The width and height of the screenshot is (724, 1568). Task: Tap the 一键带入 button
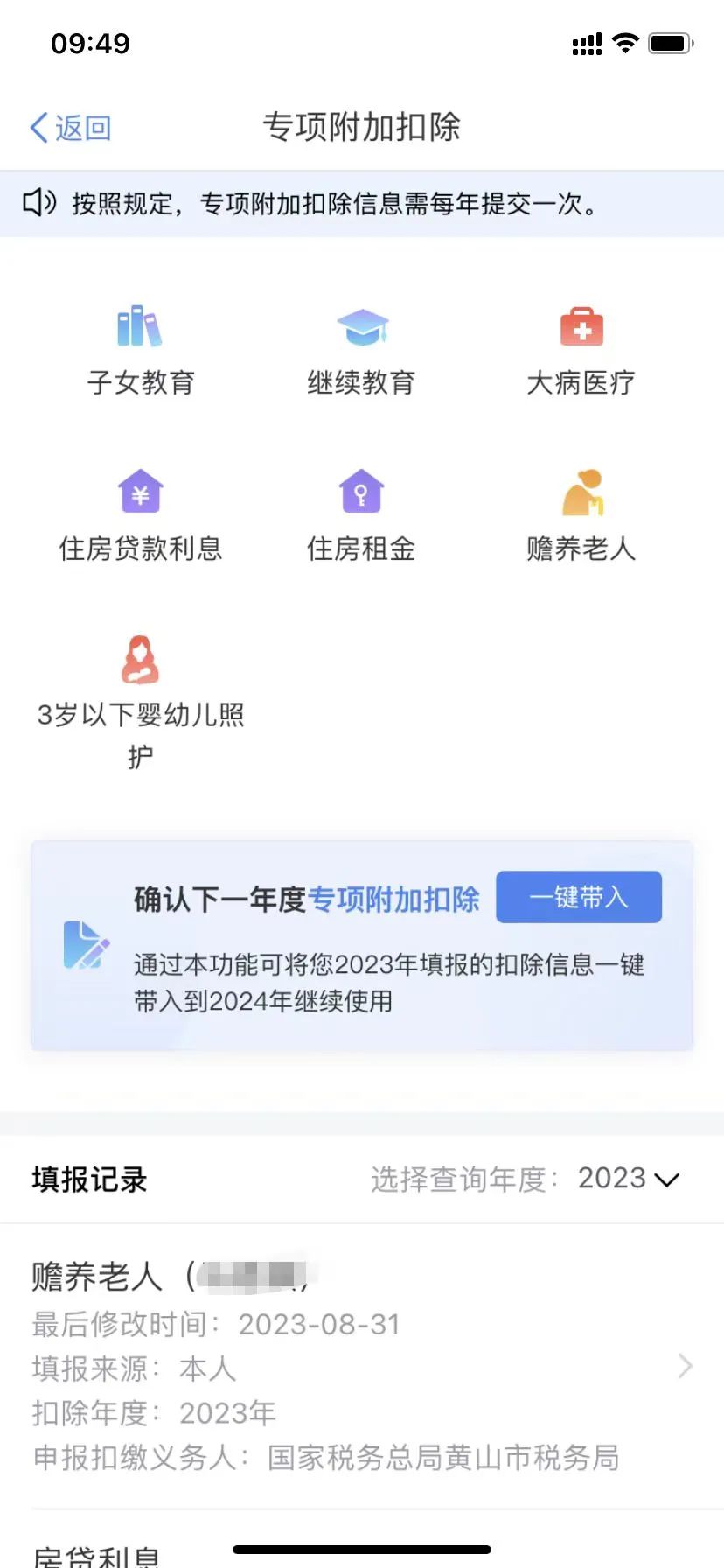[x=578, y=897]
